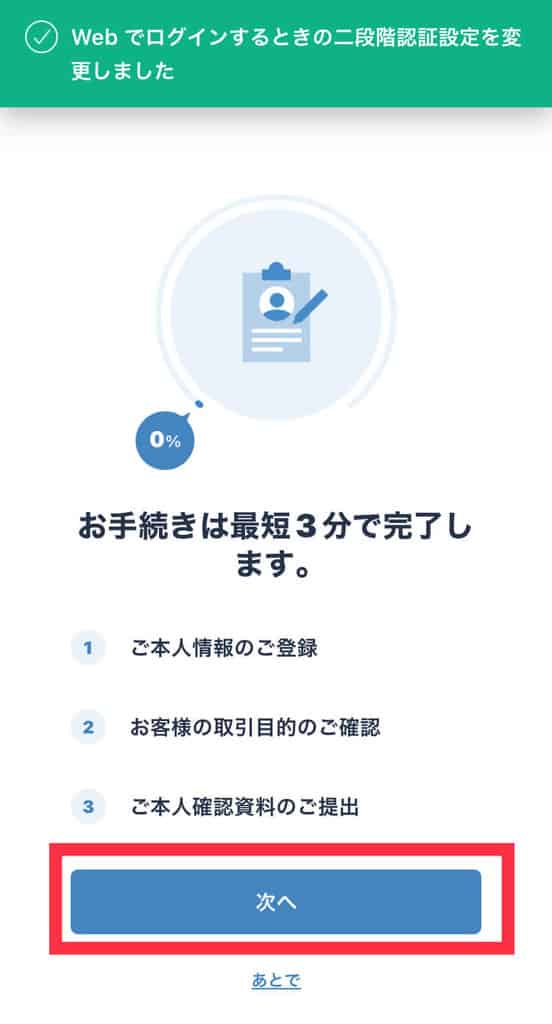Select the あとで link to skip
This screenshot has width=552, height=1024.
point(276,980)
